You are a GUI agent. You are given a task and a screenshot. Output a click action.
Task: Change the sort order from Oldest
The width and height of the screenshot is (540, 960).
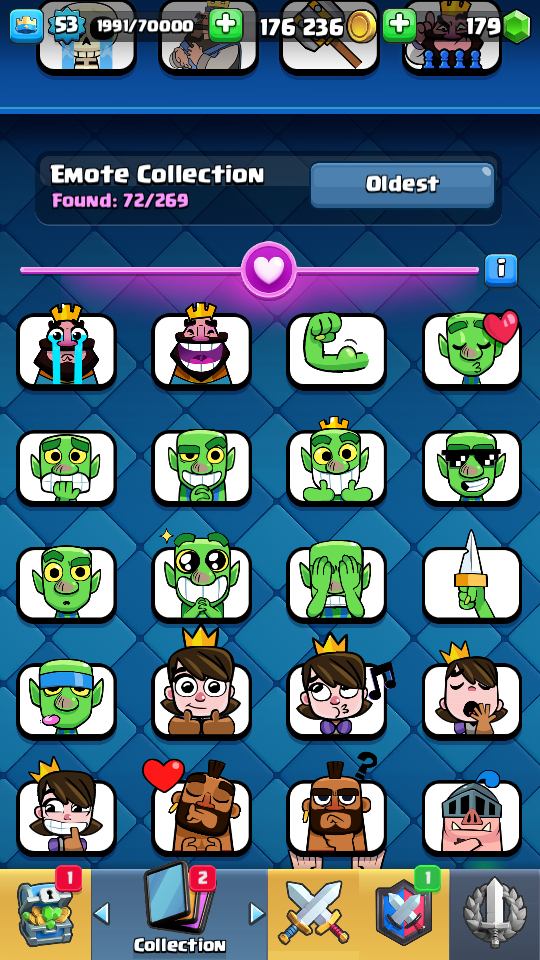(402, 184)
